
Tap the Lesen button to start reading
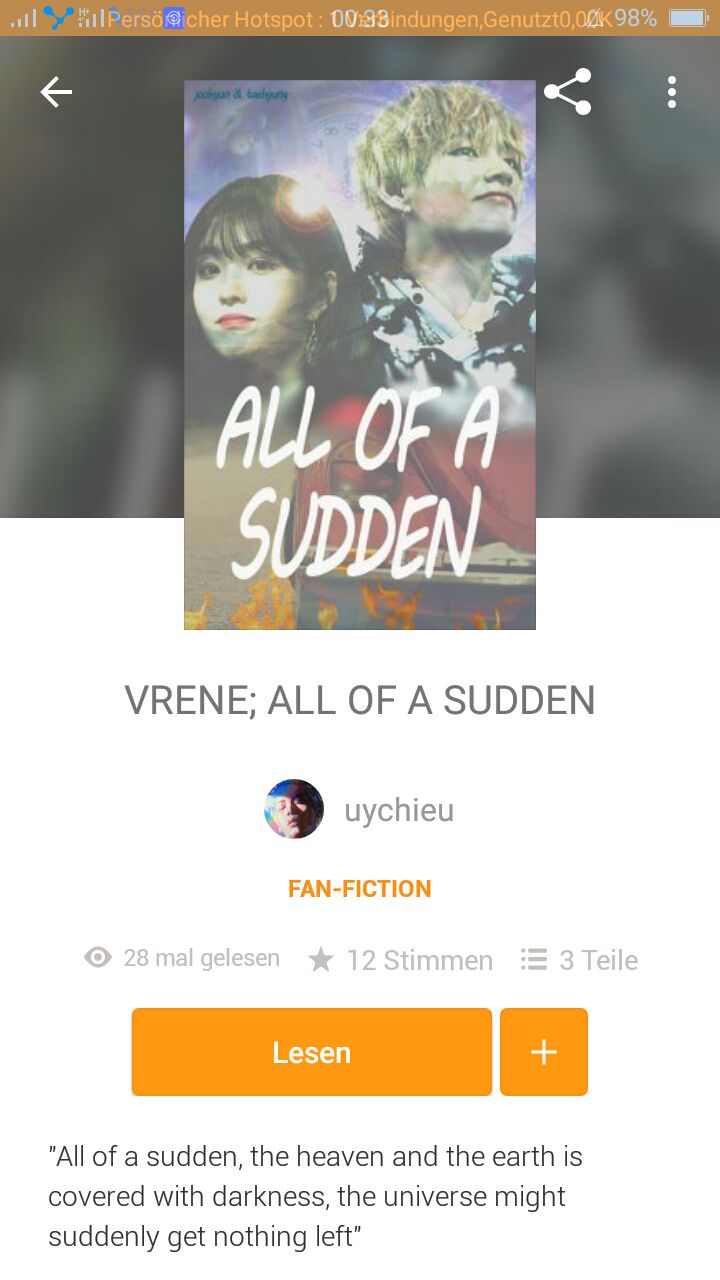[x=312, y=1052]
